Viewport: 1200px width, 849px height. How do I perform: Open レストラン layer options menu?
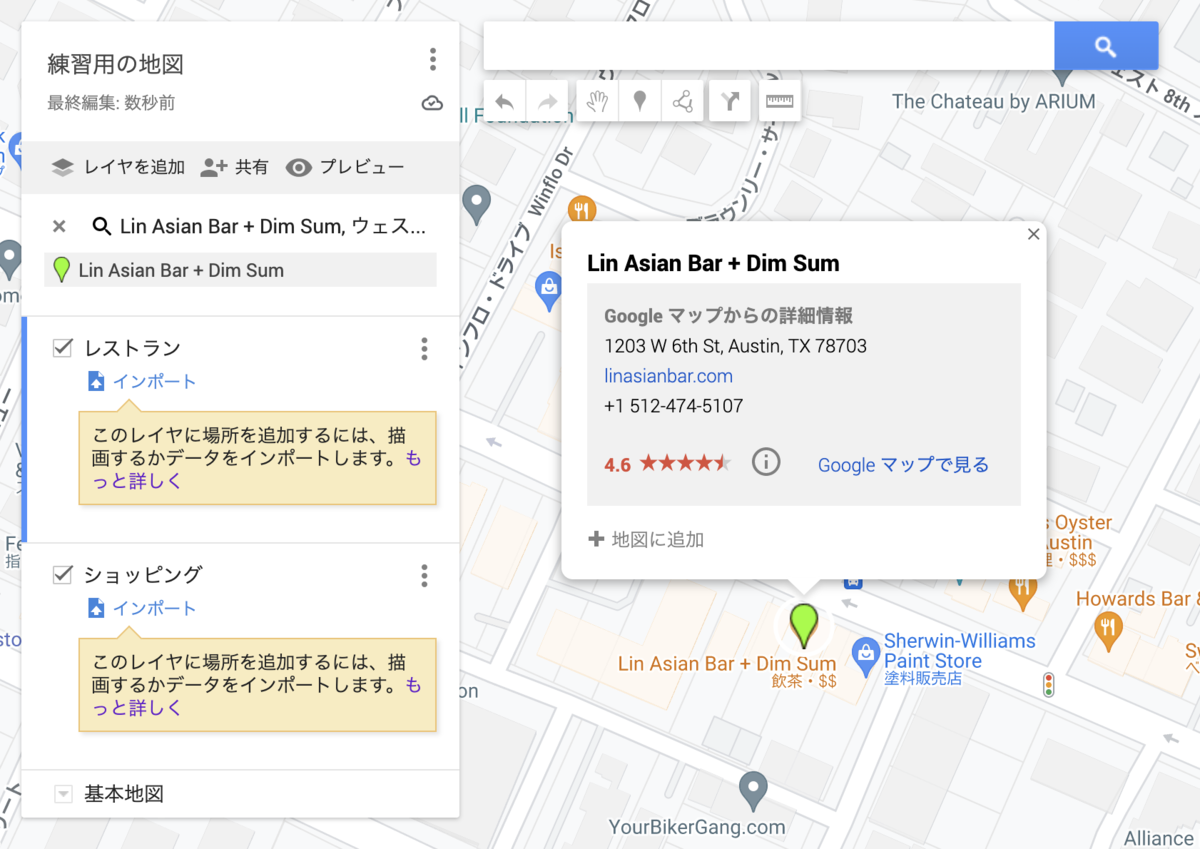(x=424, y=348)
